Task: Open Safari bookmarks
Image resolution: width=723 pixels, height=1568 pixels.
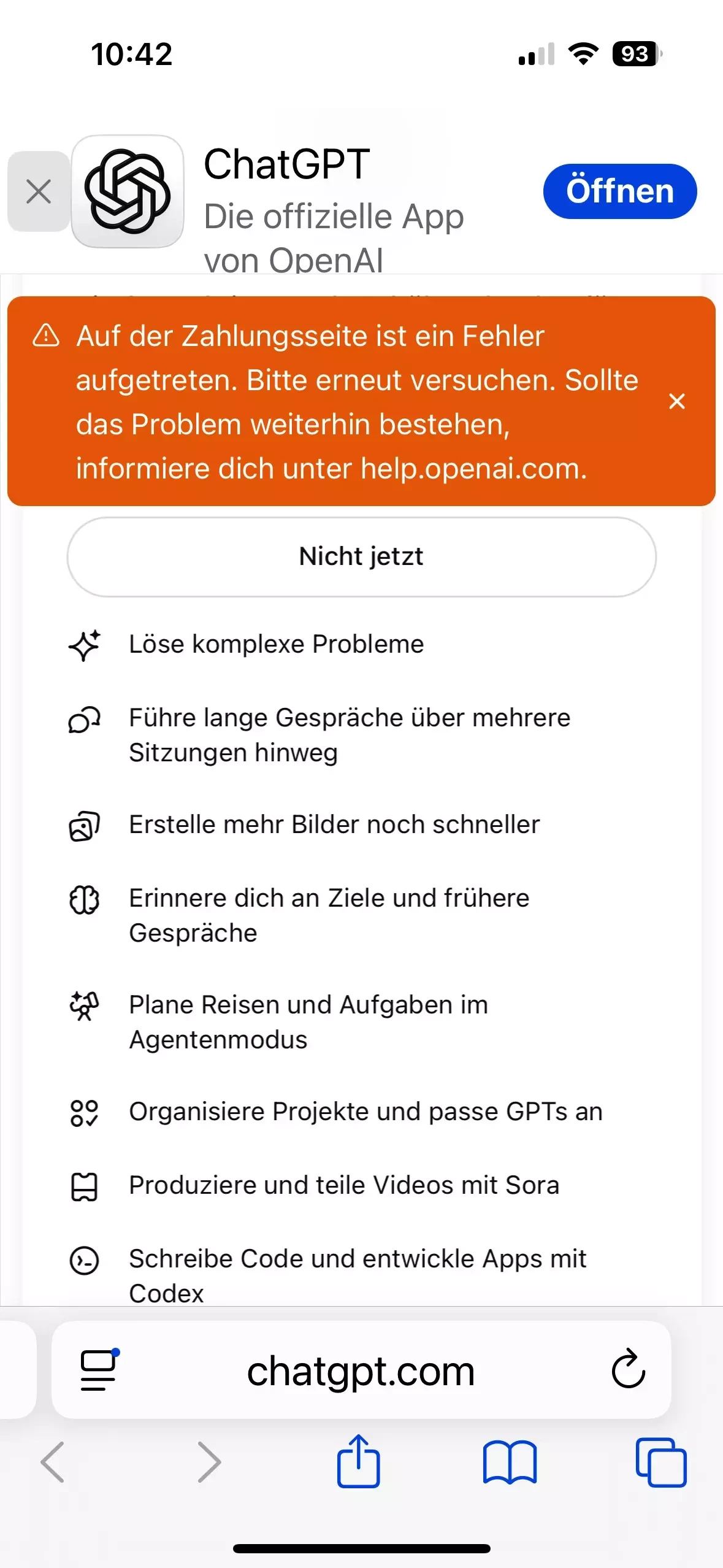Action: (510, 1462)
